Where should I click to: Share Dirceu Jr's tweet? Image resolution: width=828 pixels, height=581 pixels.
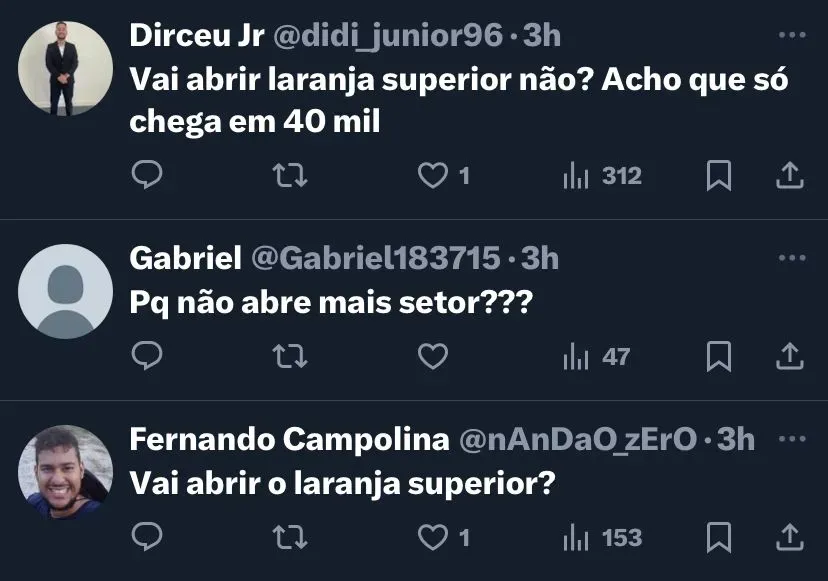[x=790, y=176]
